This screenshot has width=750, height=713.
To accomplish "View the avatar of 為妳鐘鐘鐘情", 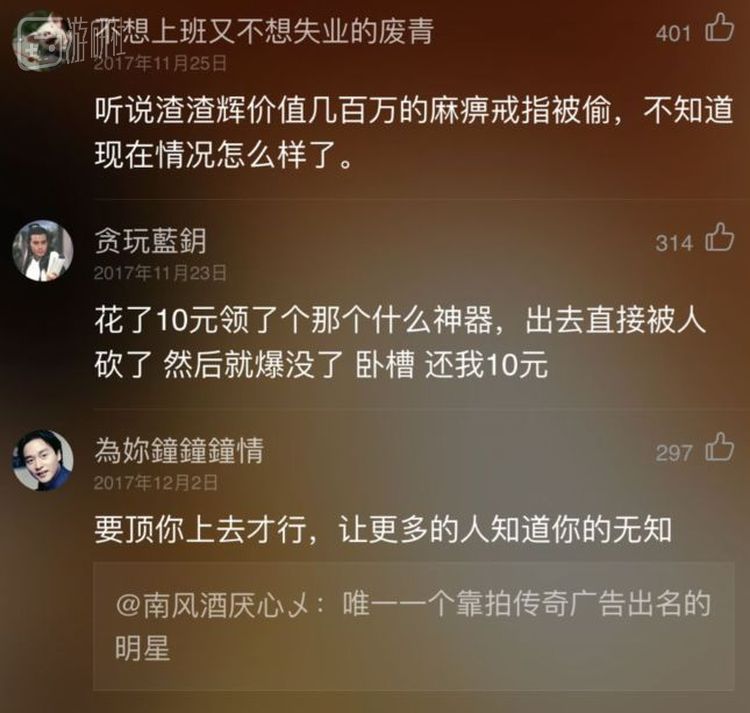I will (x=42, y=460).
